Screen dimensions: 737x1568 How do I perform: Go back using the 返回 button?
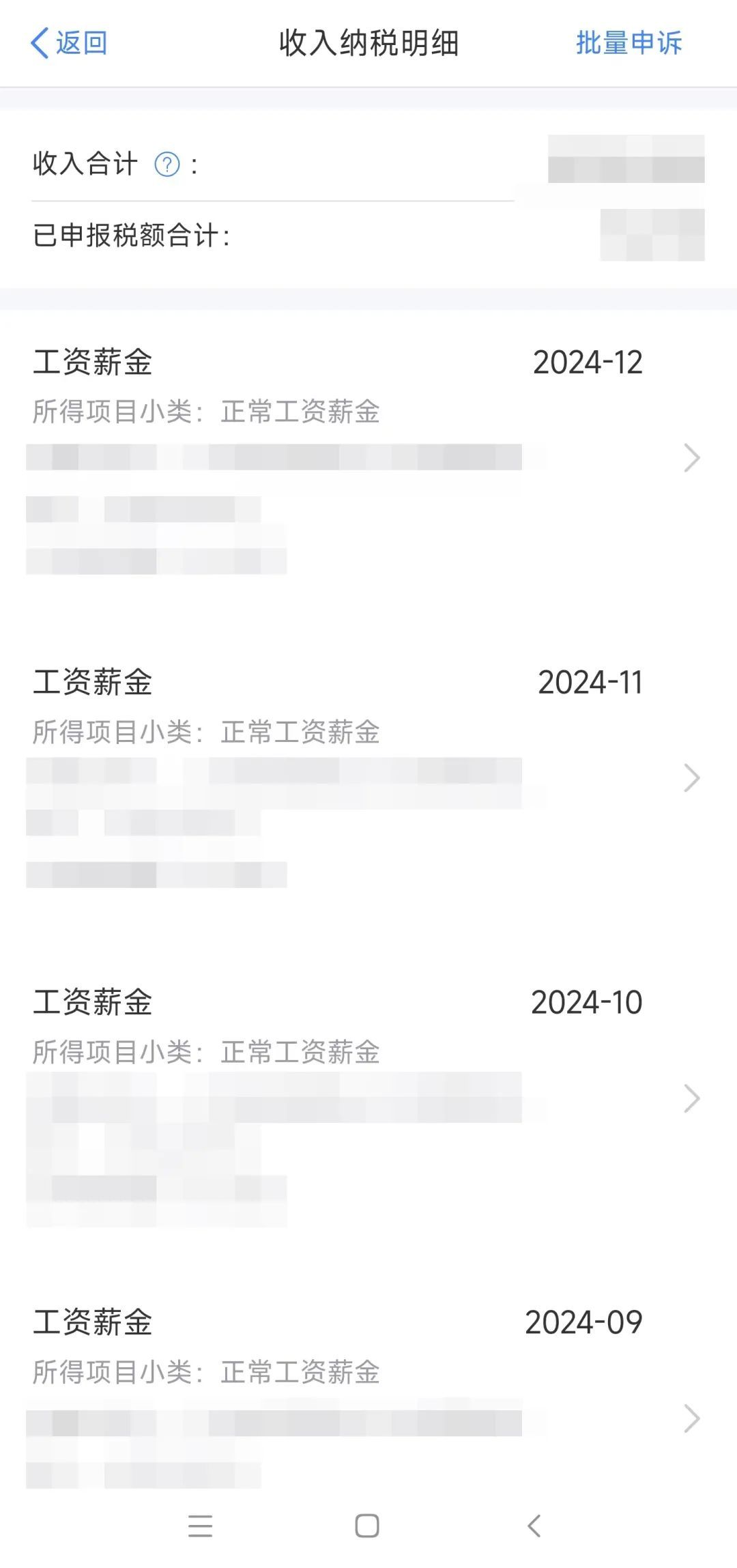point(69,43)
